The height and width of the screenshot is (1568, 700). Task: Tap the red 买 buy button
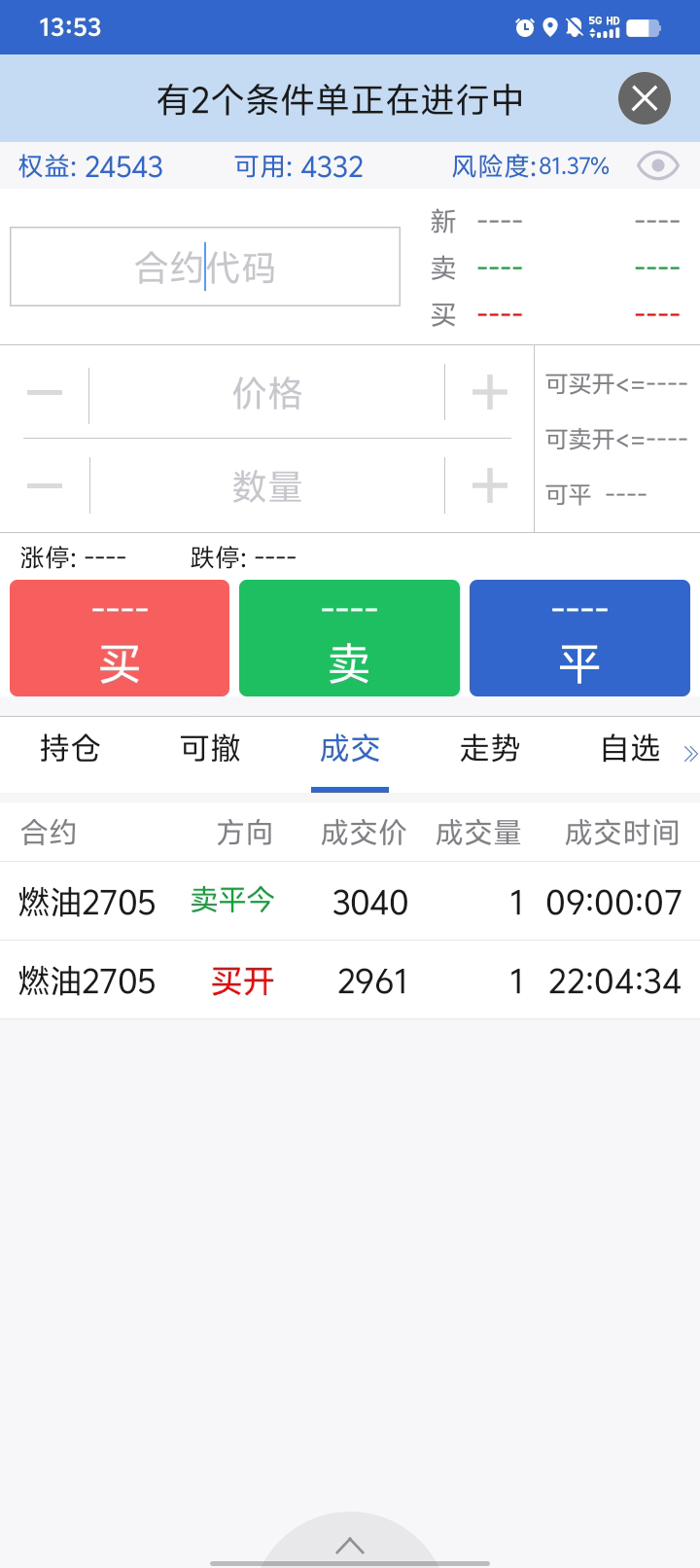click(x=120, y=638)
